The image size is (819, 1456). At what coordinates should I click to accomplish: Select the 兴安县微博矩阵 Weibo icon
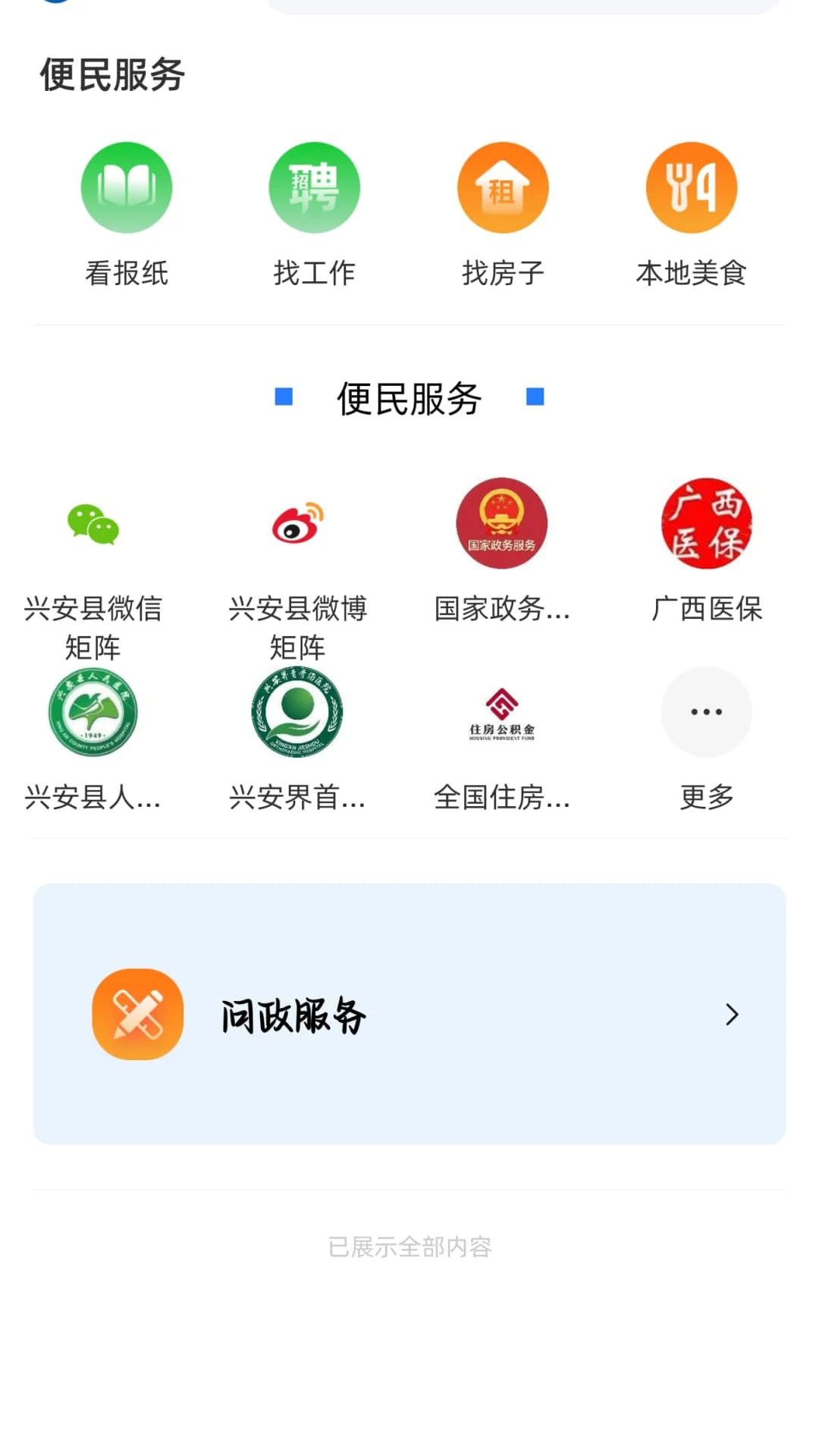[297, 523]
